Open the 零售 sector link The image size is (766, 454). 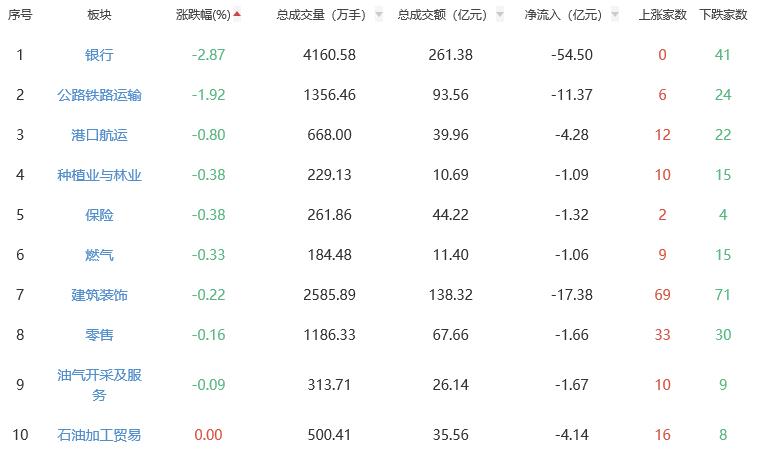pyautogui.click(x=99, y=335)
